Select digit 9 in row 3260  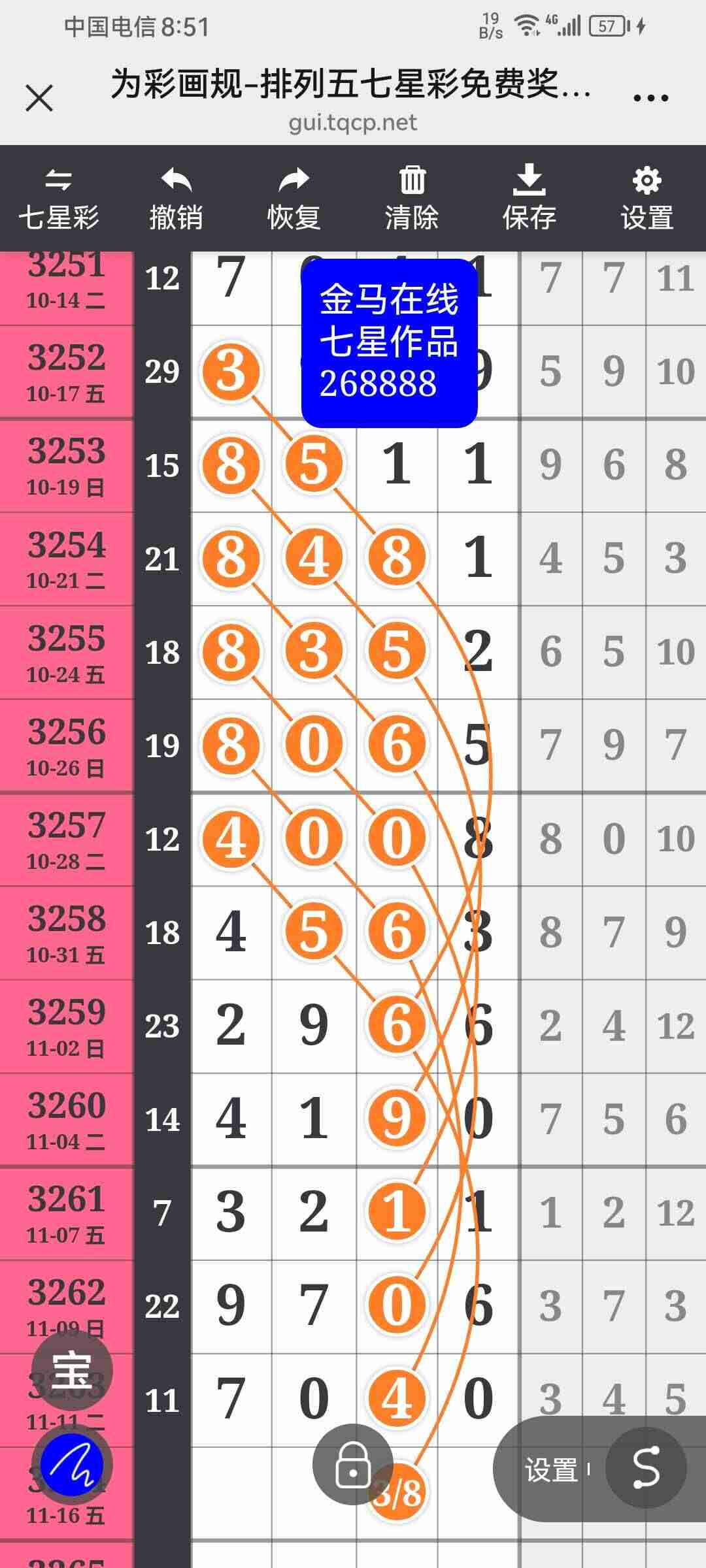397,1119
